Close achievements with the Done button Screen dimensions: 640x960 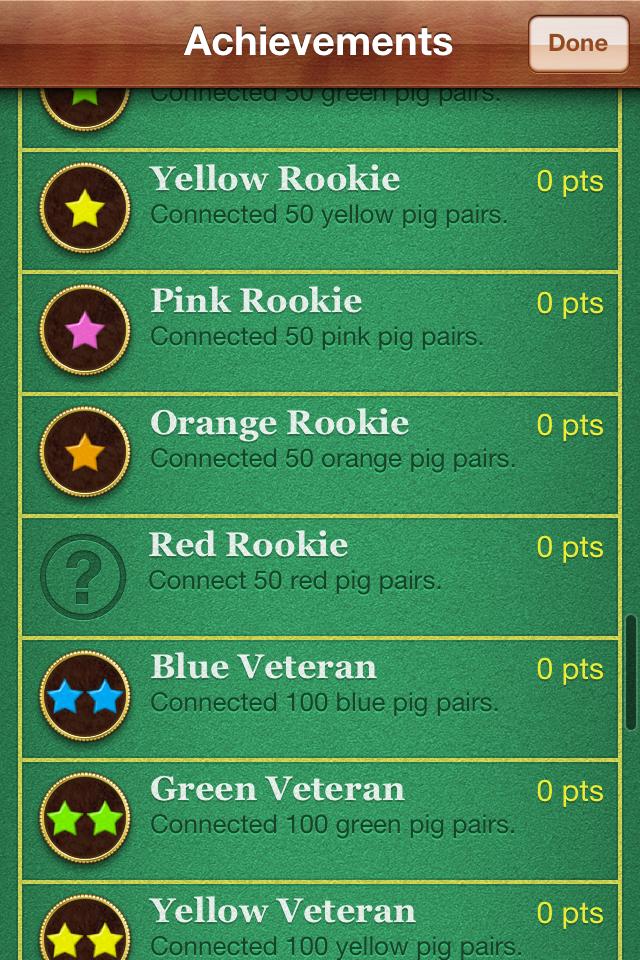(578, 44)
